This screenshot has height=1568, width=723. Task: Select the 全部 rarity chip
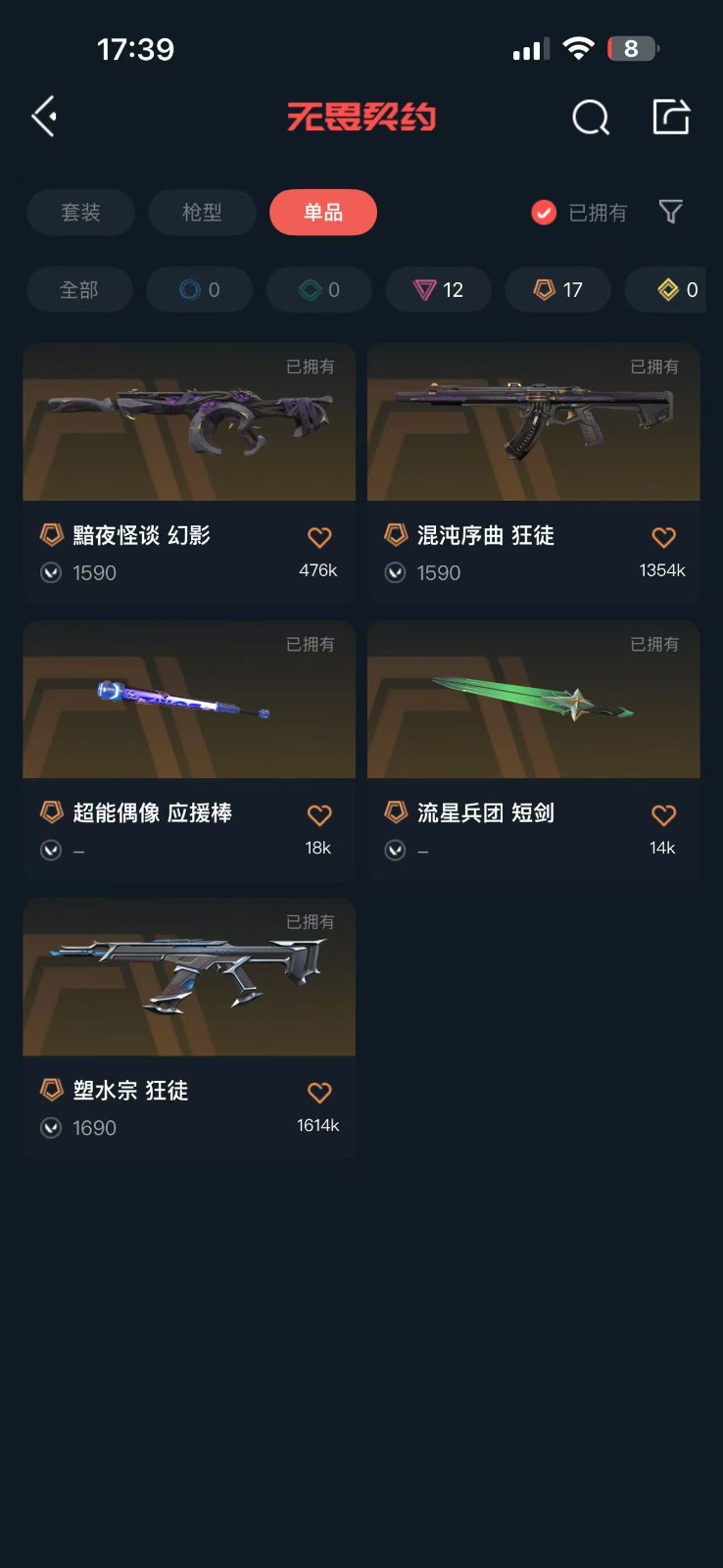(79, 290)
